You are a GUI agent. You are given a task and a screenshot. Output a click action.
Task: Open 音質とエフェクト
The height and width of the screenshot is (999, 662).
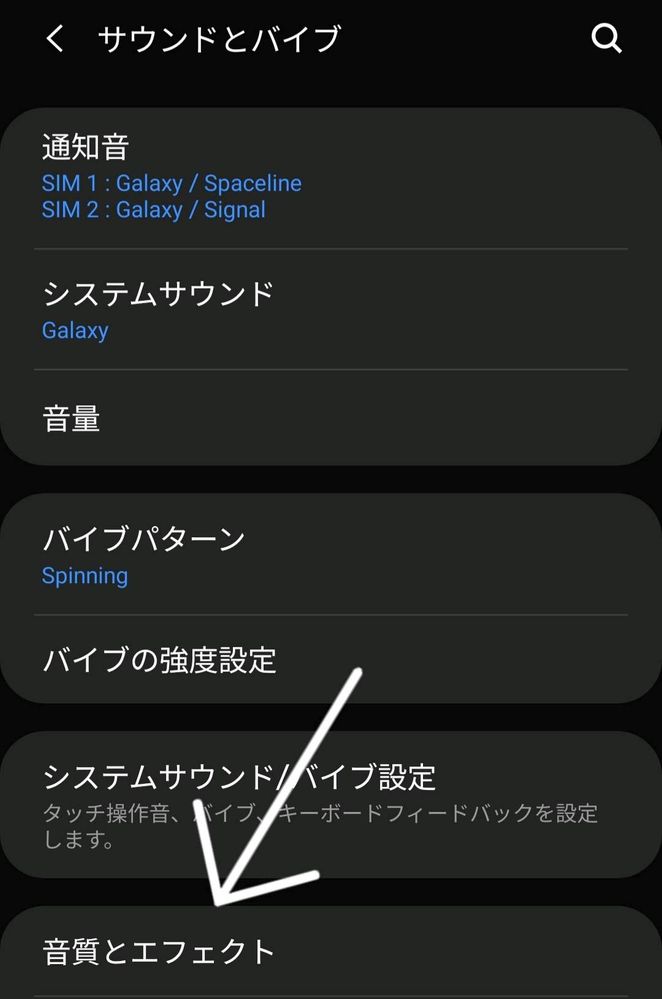(330, 950)
